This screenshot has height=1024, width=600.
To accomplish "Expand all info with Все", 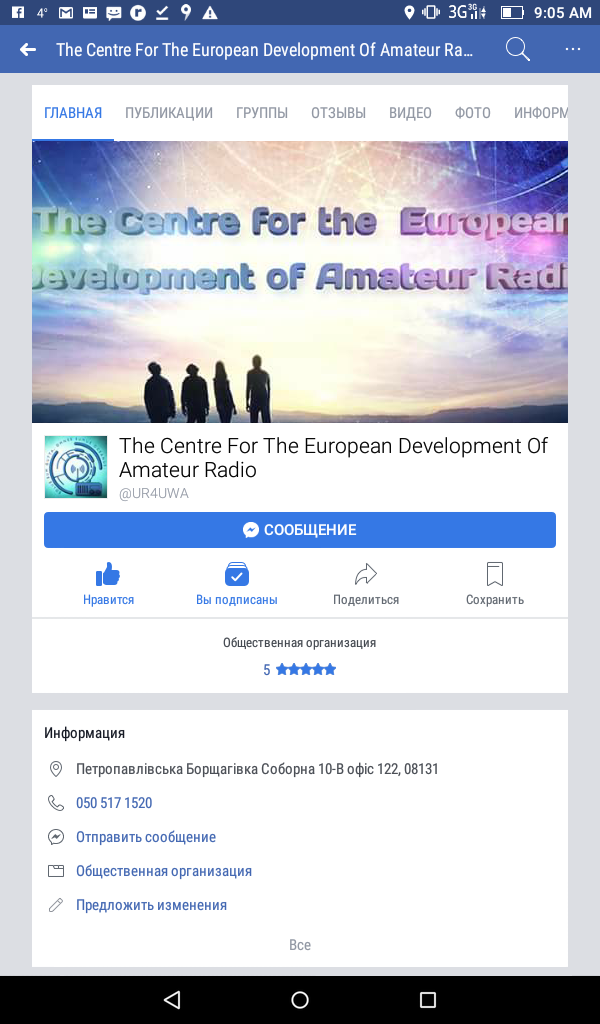I will (x=300, y=945).
